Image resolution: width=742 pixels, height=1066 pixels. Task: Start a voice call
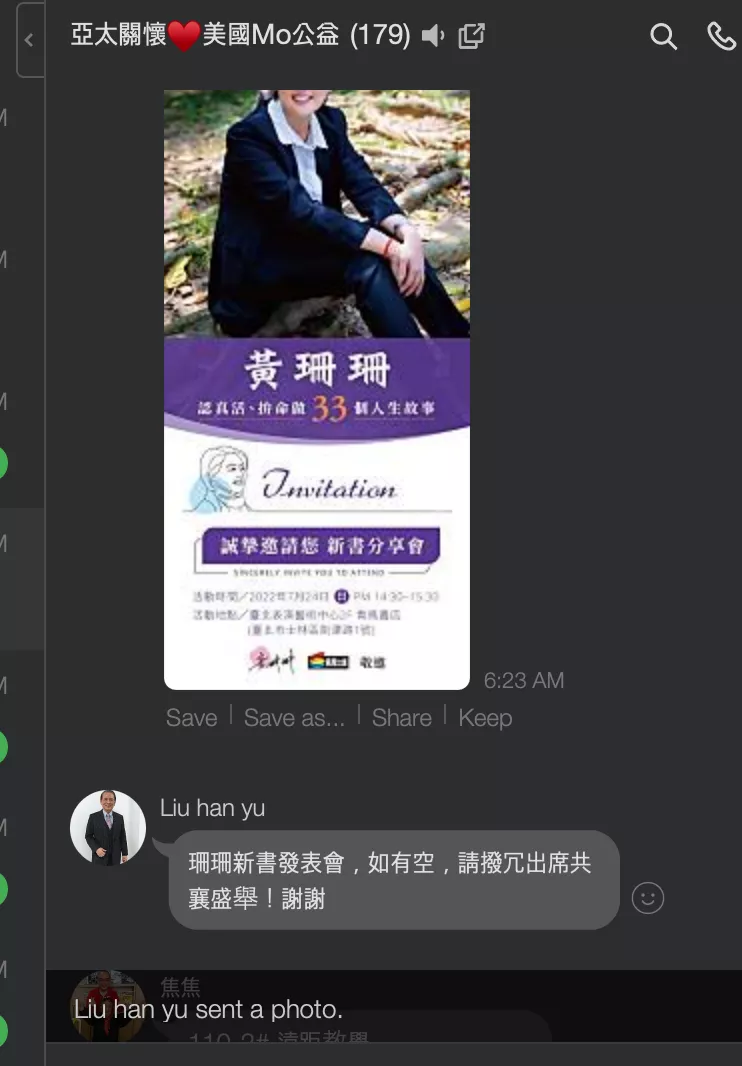pyautogui.click(x=721, y=37)
